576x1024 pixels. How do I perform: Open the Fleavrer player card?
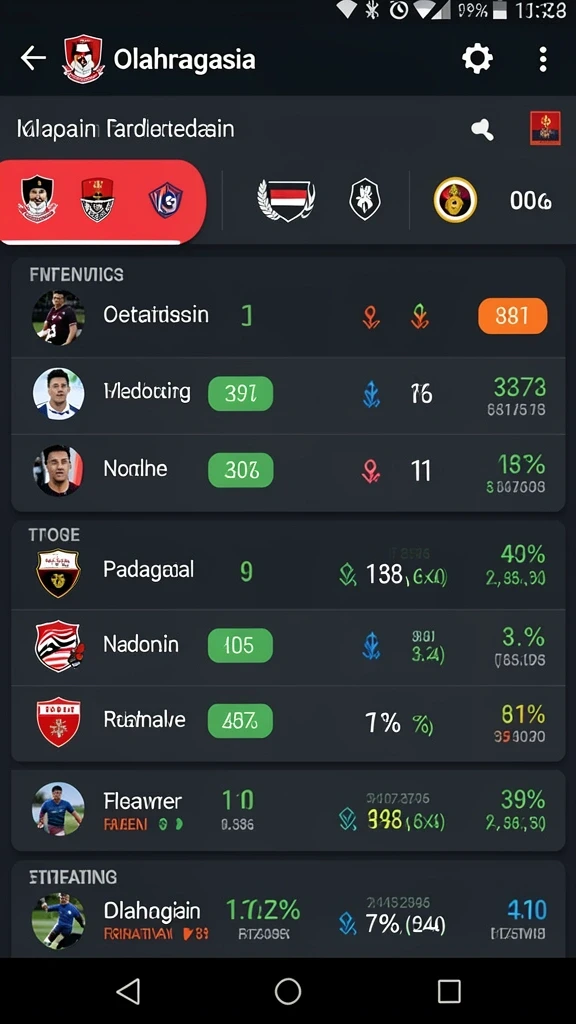(x=288, y=810)
